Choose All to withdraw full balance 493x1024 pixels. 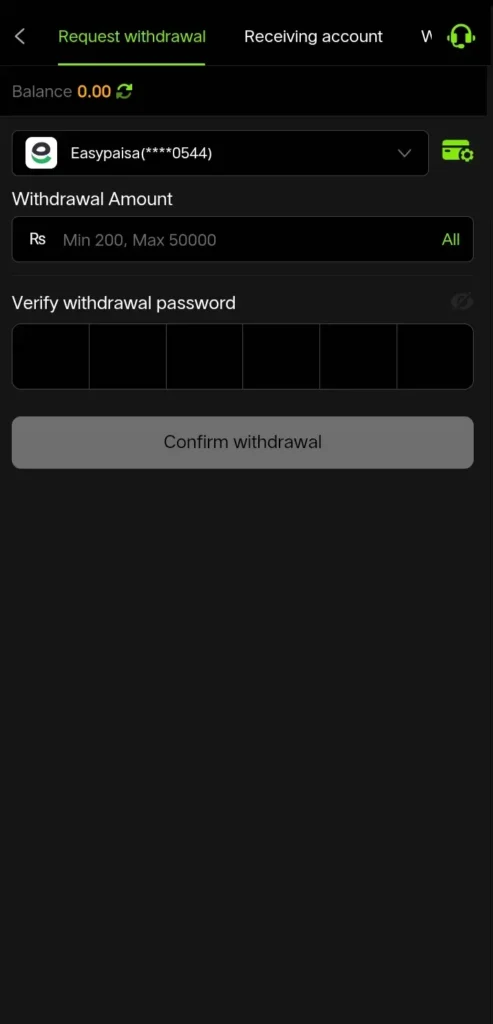click(451, 240)
